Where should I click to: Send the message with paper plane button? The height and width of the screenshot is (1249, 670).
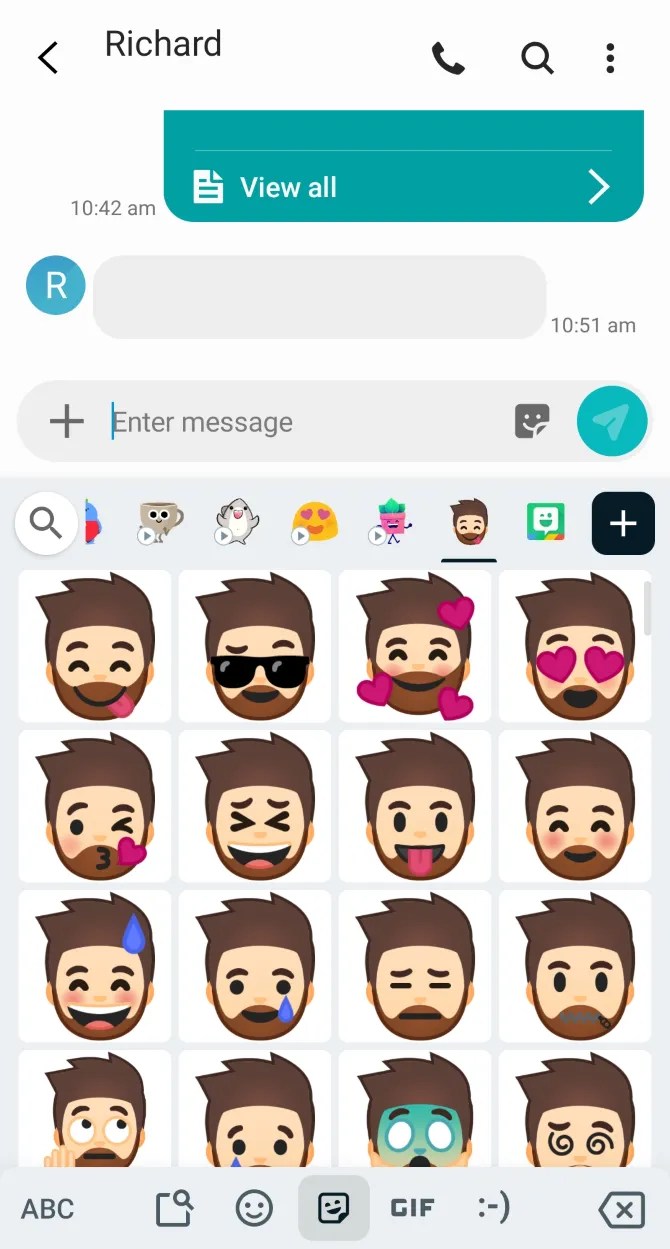coord(612,421)
